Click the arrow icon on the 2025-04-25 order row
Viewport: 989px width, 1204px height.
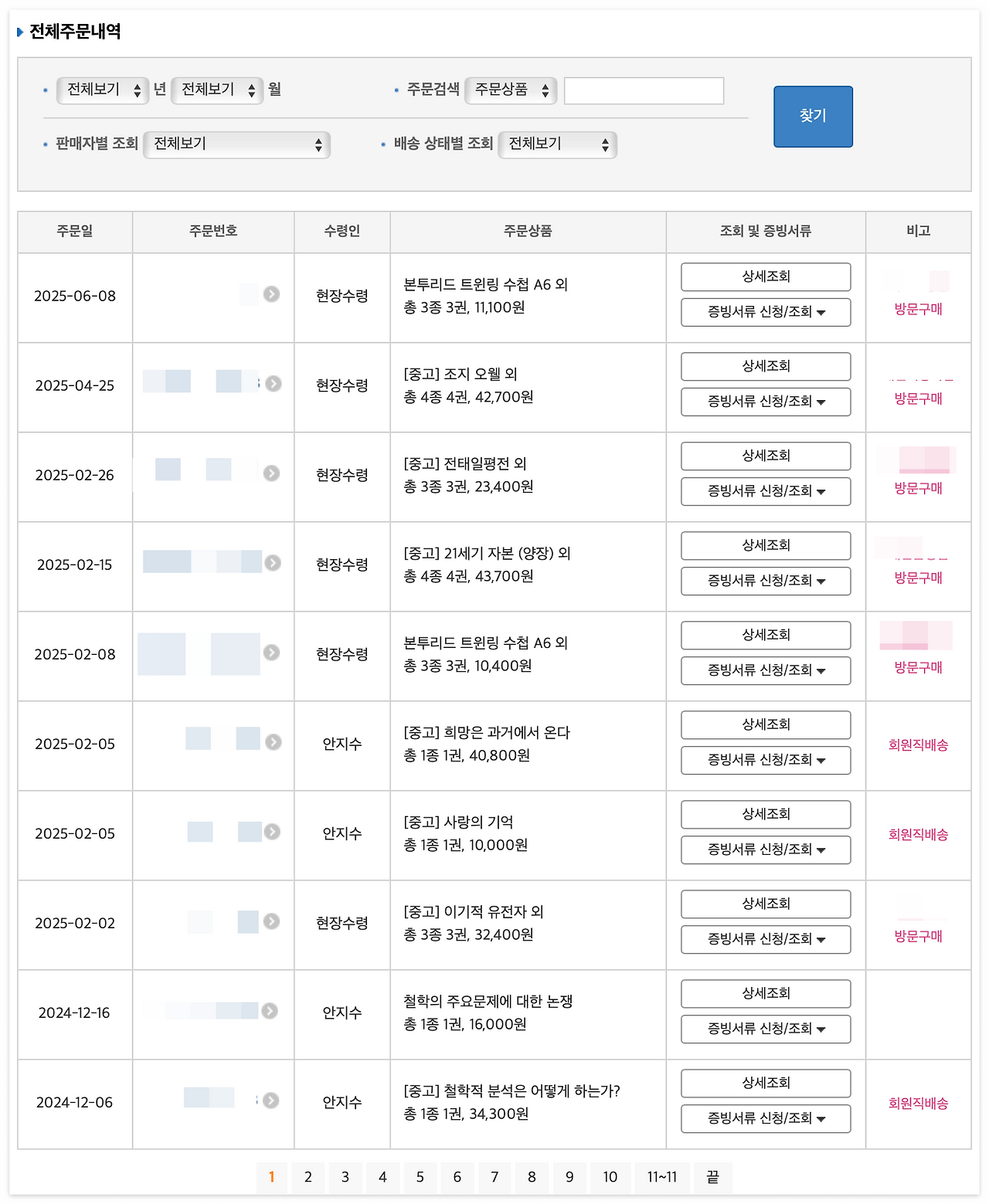pos(271,384)
